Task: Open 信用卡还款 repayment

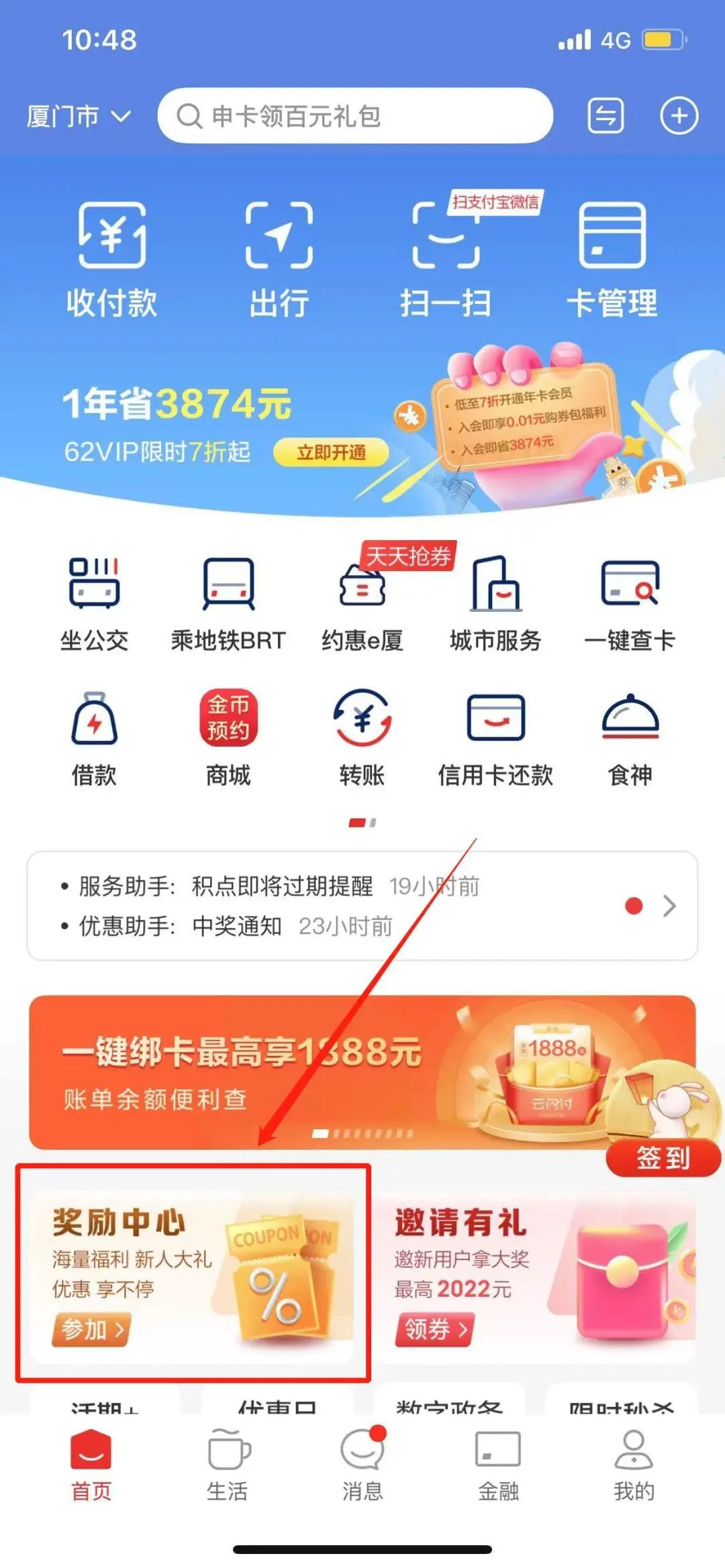Action: click(x=495, y=738)
